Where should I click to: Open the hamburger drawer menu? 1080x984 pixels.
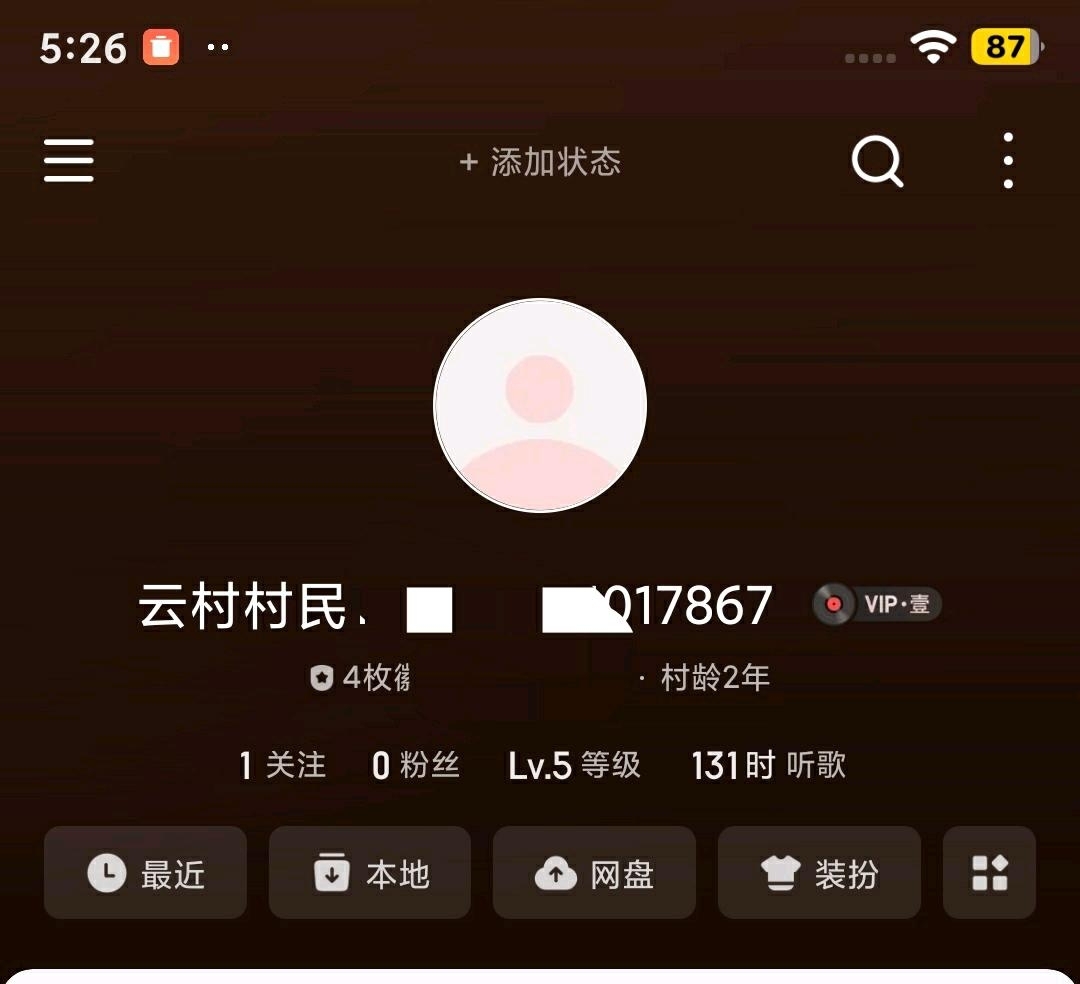pyautogui.click(x=68, y=160)
